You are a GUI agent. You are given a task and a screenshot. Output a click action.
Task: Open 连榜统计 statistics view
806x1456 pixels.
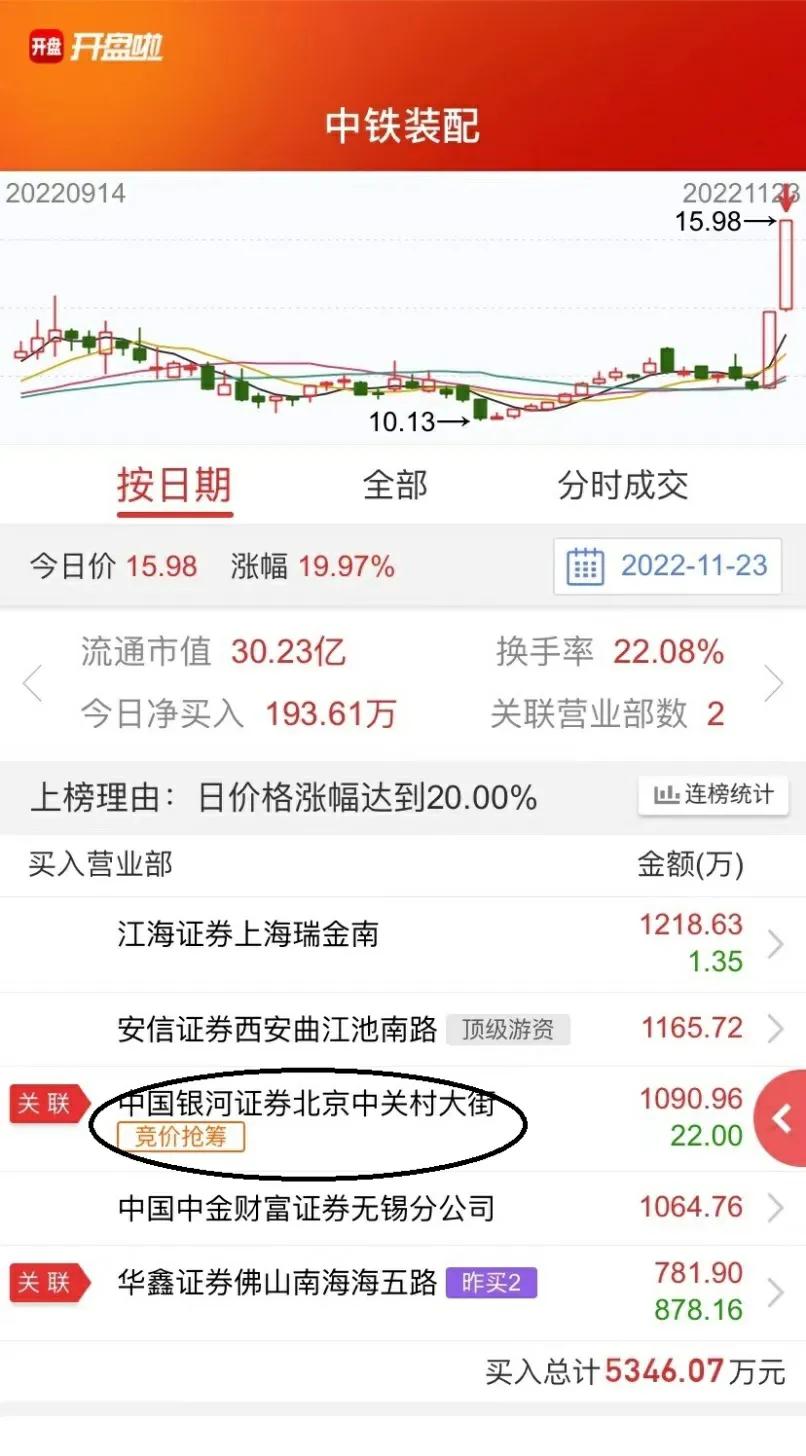[713, 795]
